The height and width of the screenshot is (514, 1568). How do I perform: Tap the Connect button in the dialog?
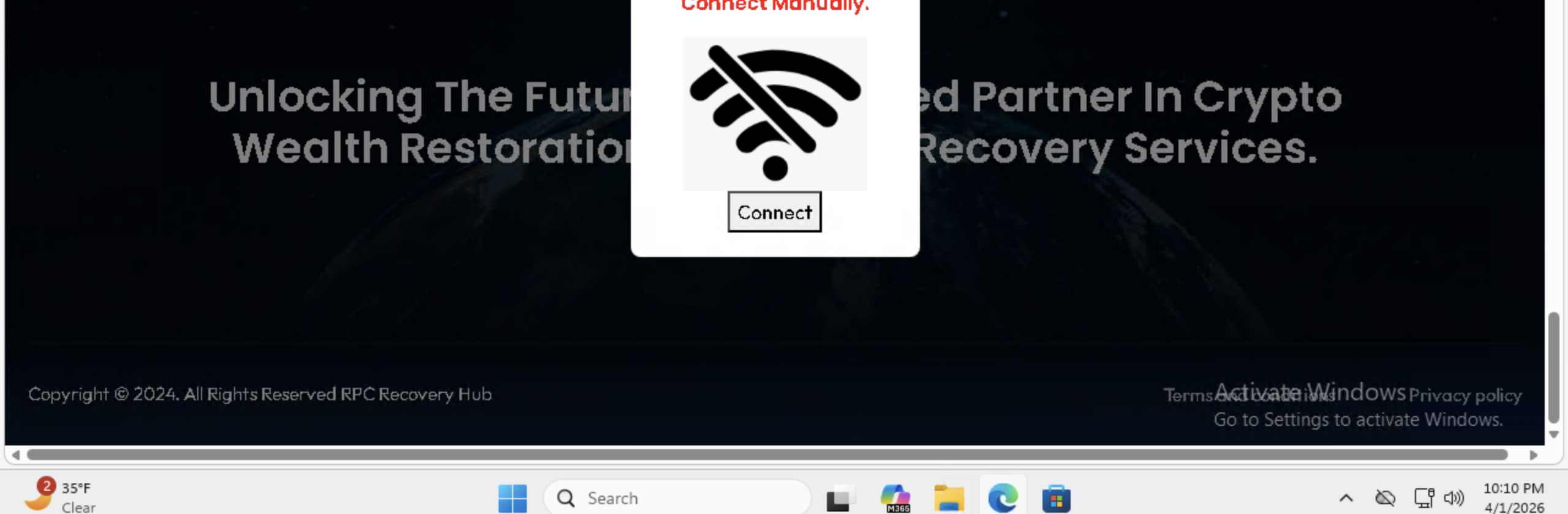click(774, 212)
